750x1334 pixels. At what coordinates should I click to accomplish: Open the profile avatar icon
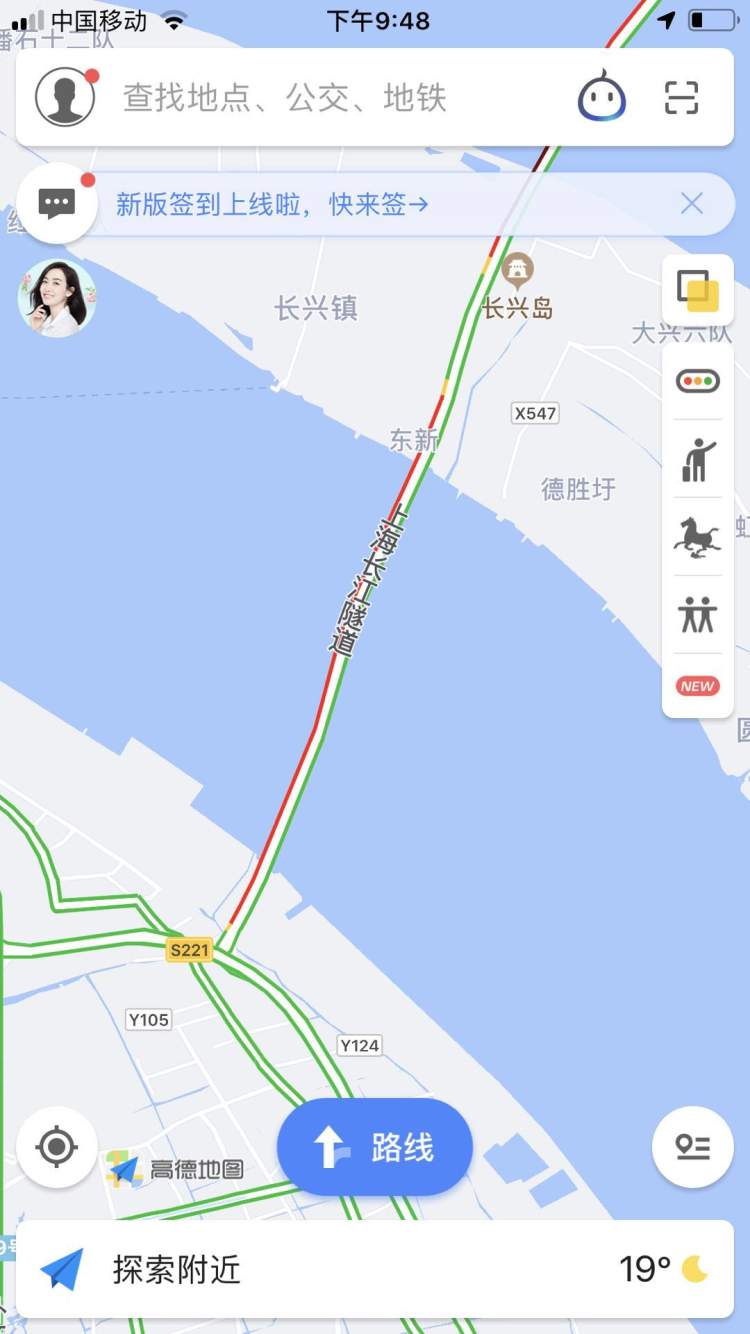pos(65,97)
